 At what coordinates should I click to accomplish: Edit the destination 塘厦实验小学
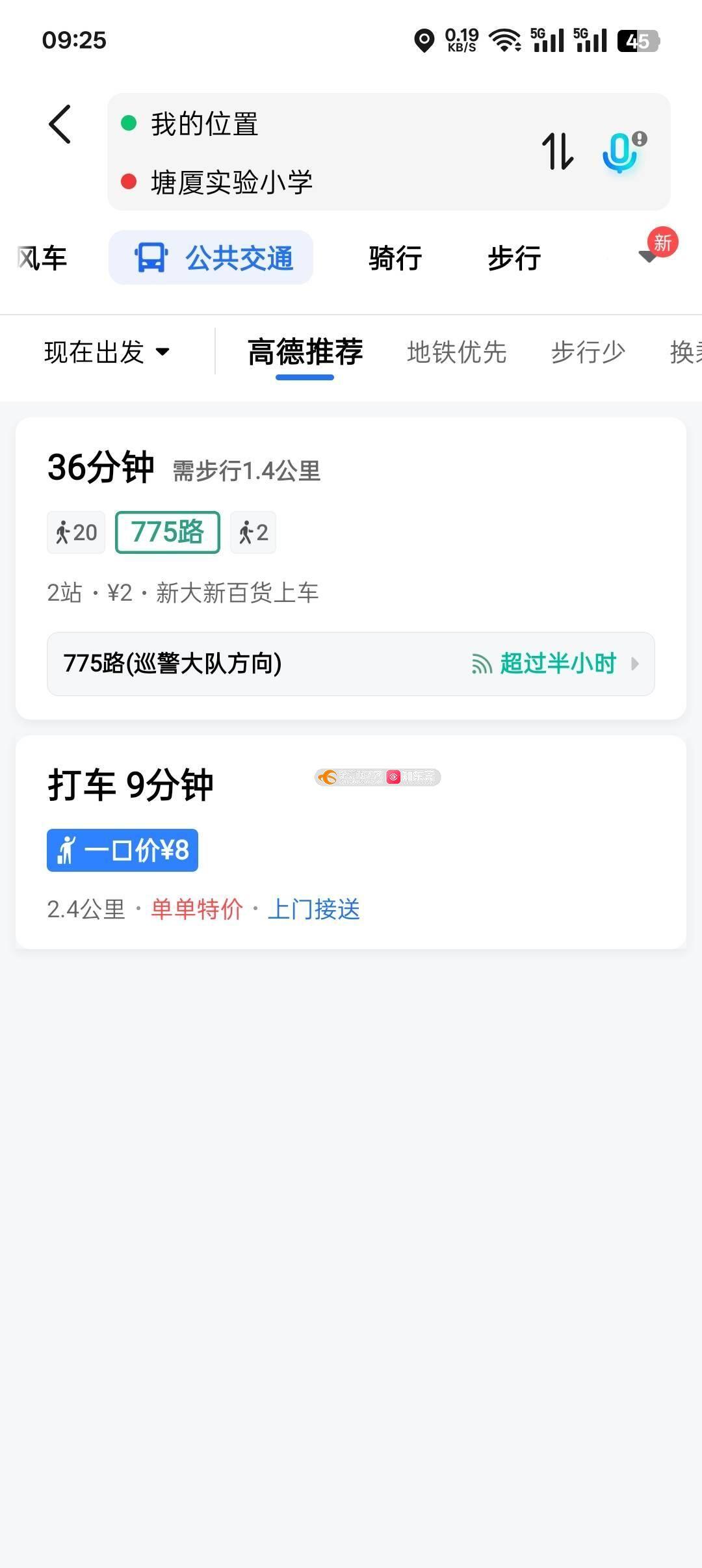[x=231, y=183]
